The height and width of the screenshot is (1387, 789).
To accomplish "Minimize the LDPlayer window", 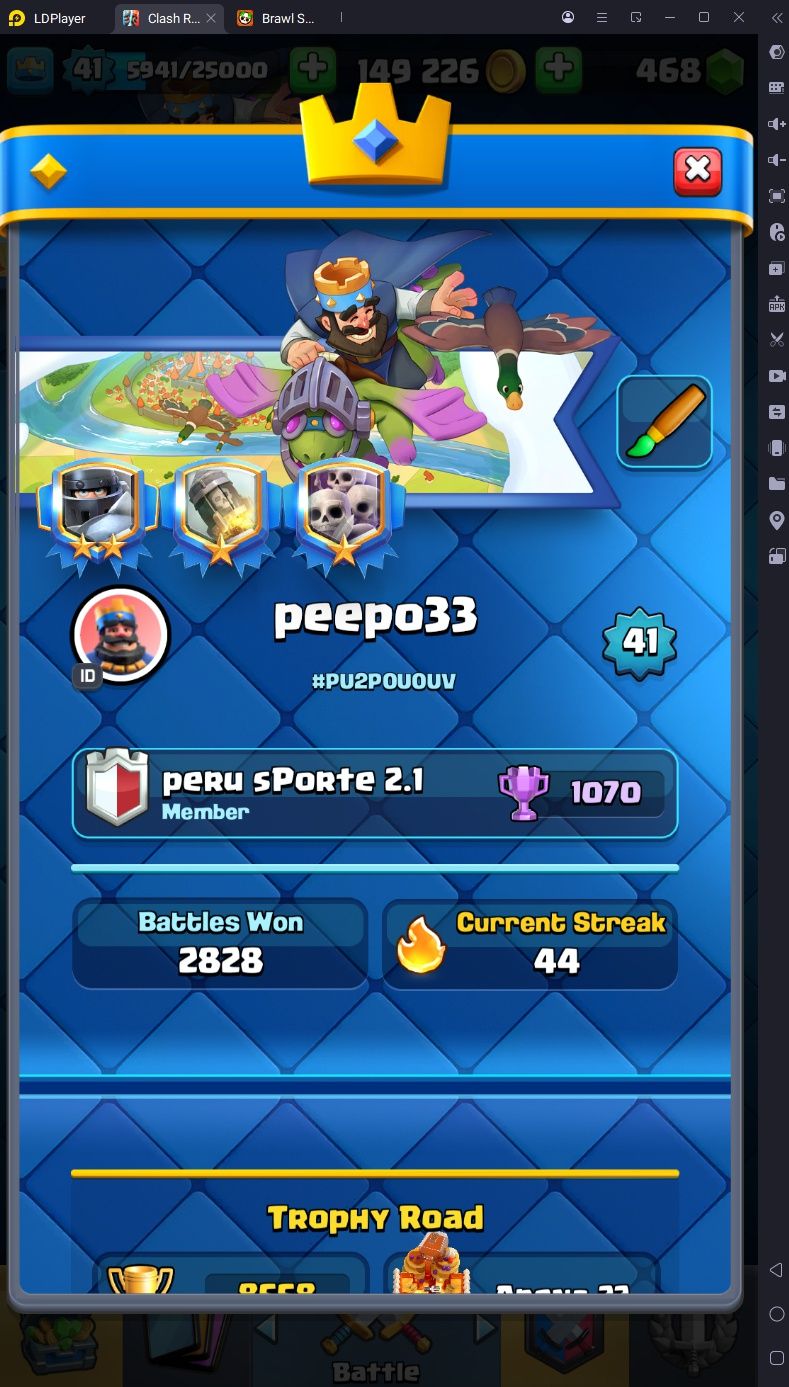I will (x=669, y=18).
